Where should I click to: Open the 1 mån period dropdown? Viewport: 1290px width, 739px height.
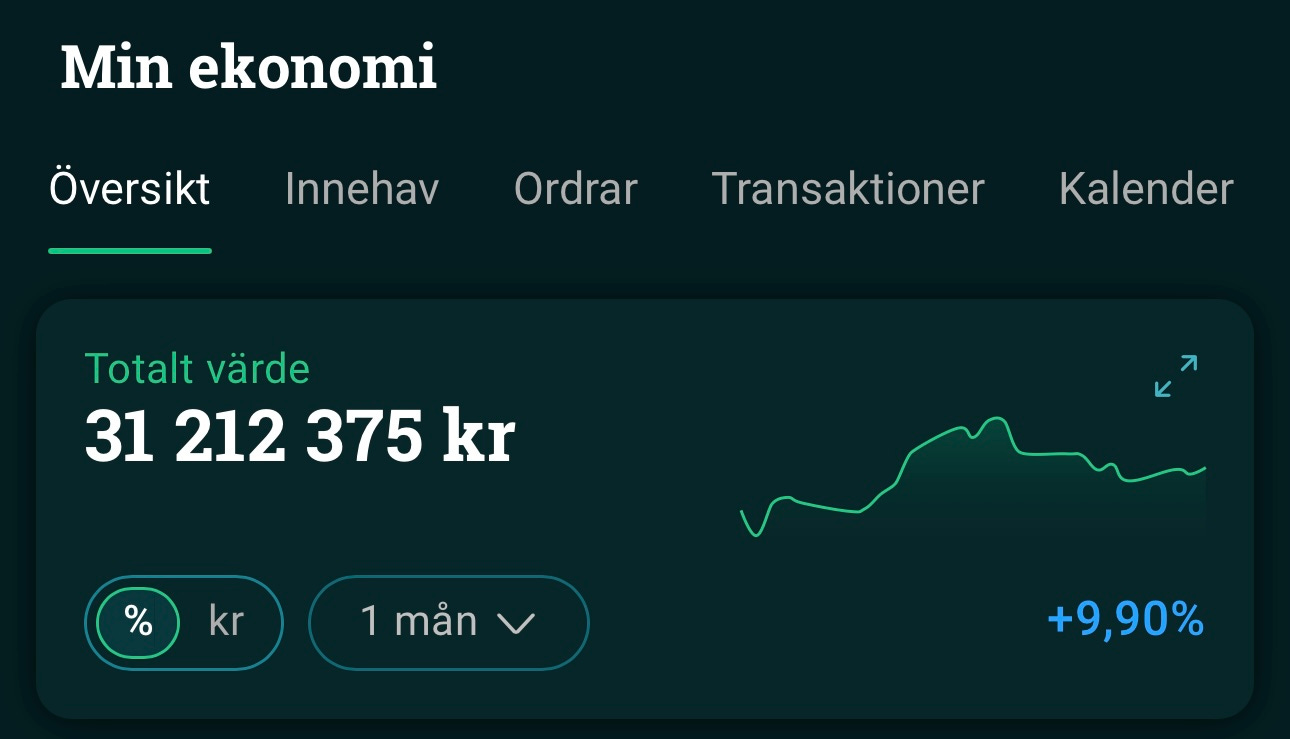(x=448, y=622)
